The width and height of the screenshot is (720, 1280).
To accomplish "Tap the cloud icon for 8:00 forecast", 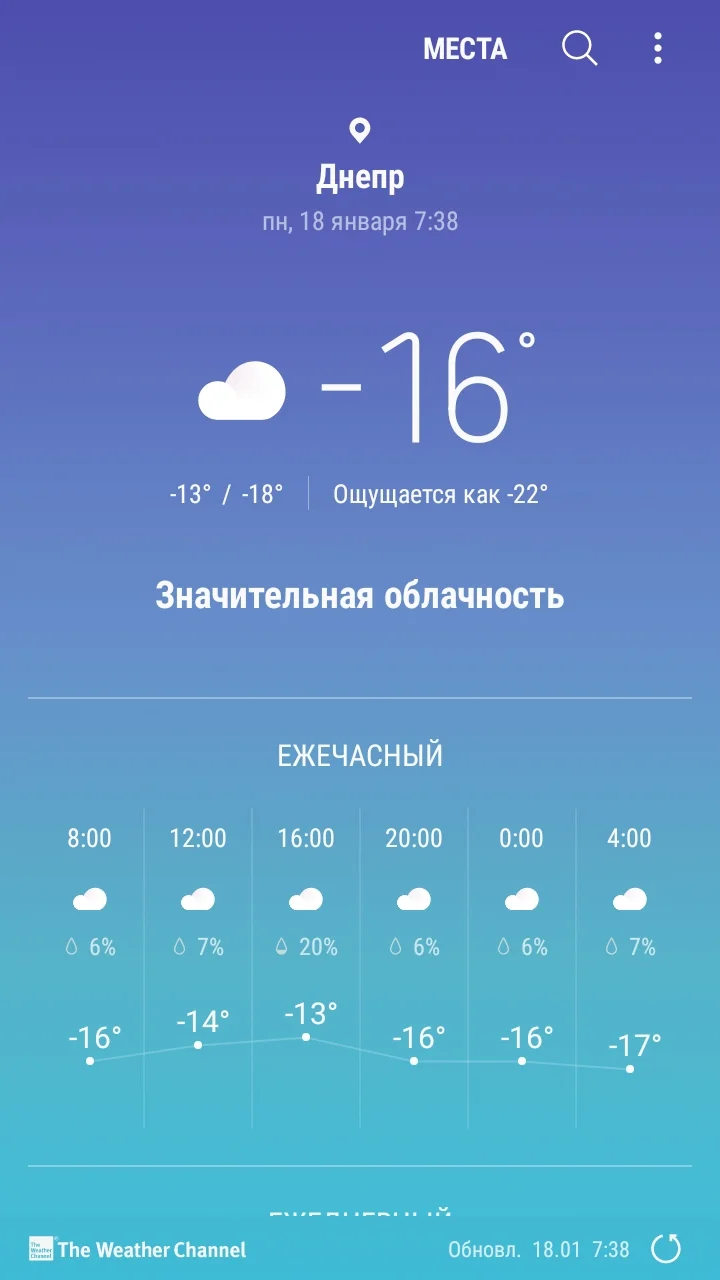I will coord(90,898).
